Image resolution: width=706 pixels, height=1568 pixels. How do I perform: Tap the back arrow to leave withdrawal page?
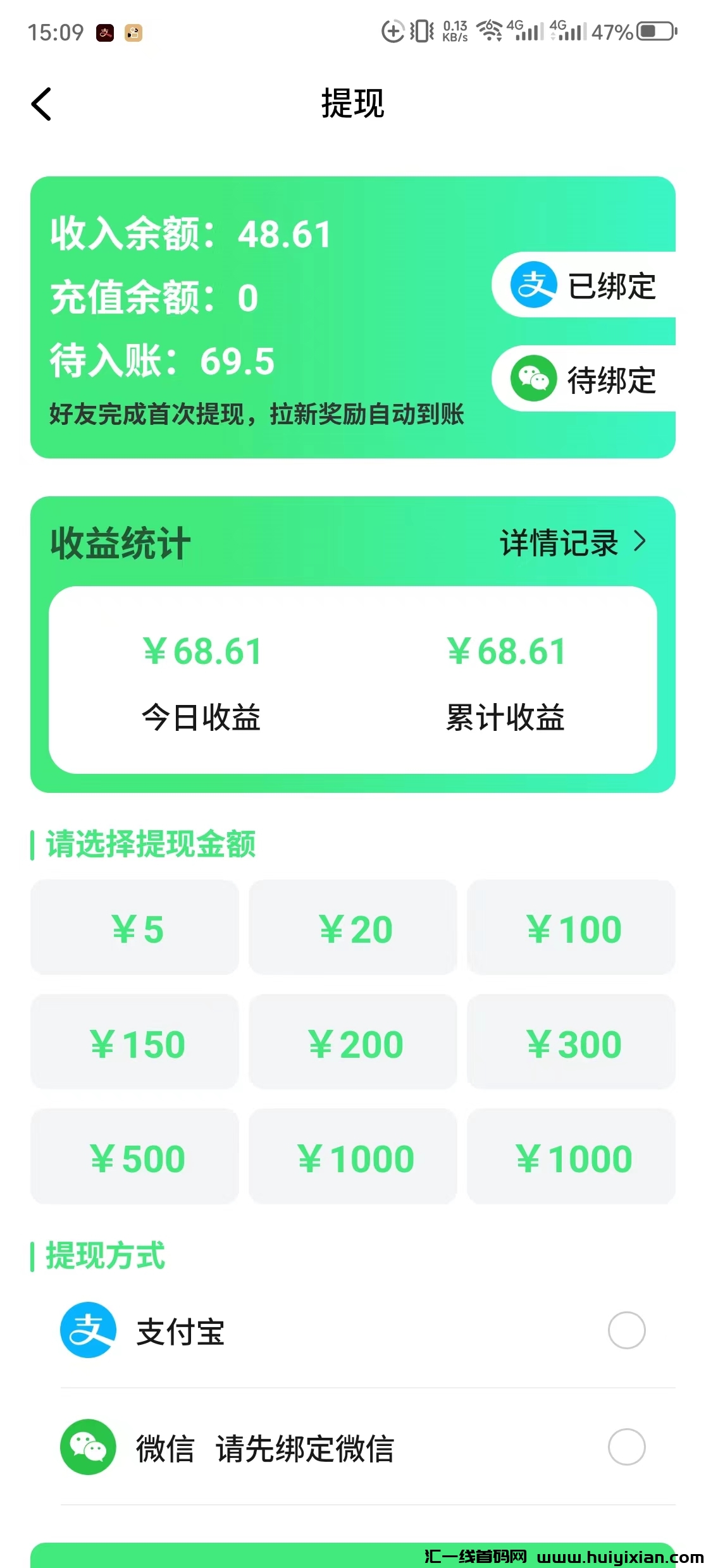(x=42, y=104)
